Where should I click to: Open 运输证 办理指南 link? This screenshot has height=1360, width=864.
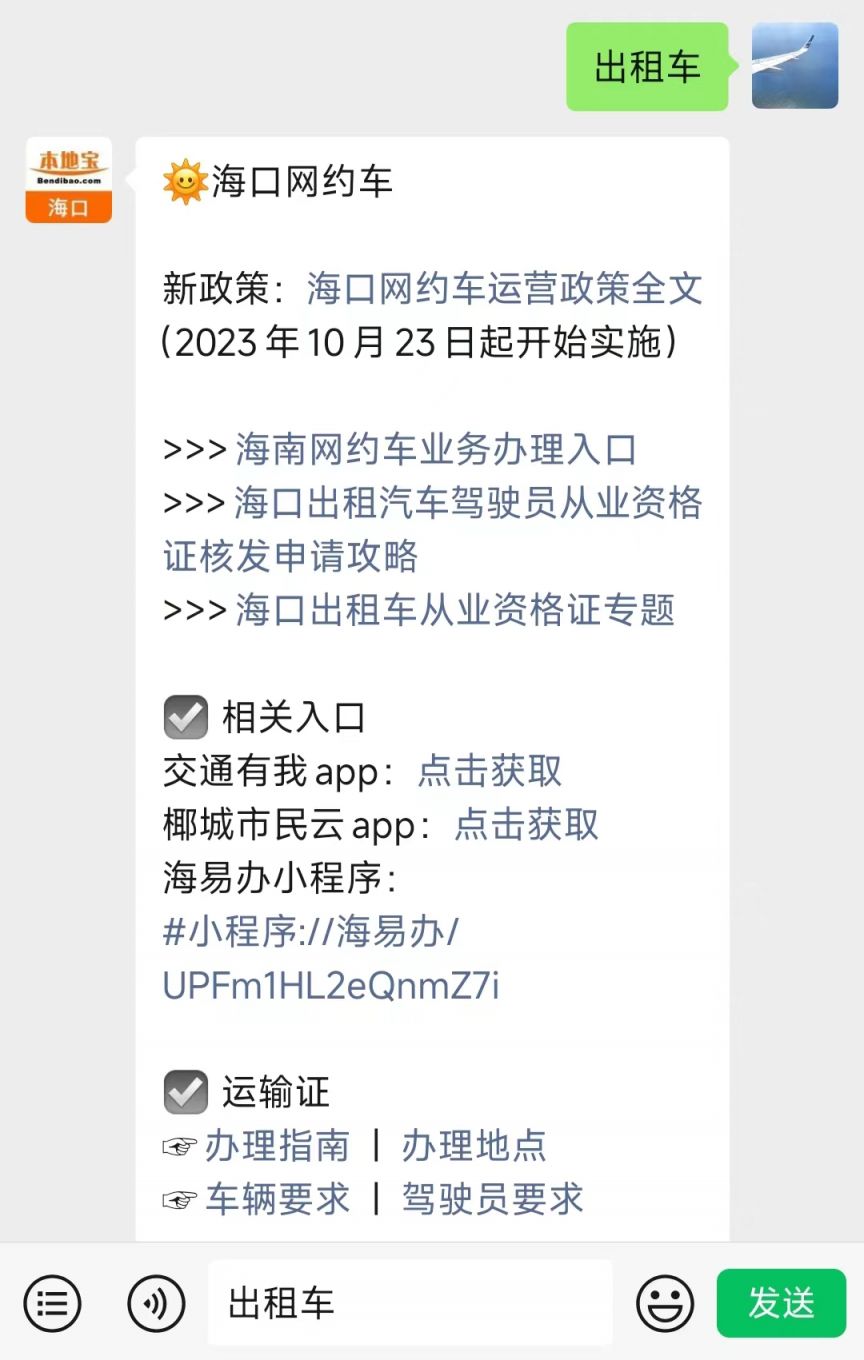click(277, 1145)
